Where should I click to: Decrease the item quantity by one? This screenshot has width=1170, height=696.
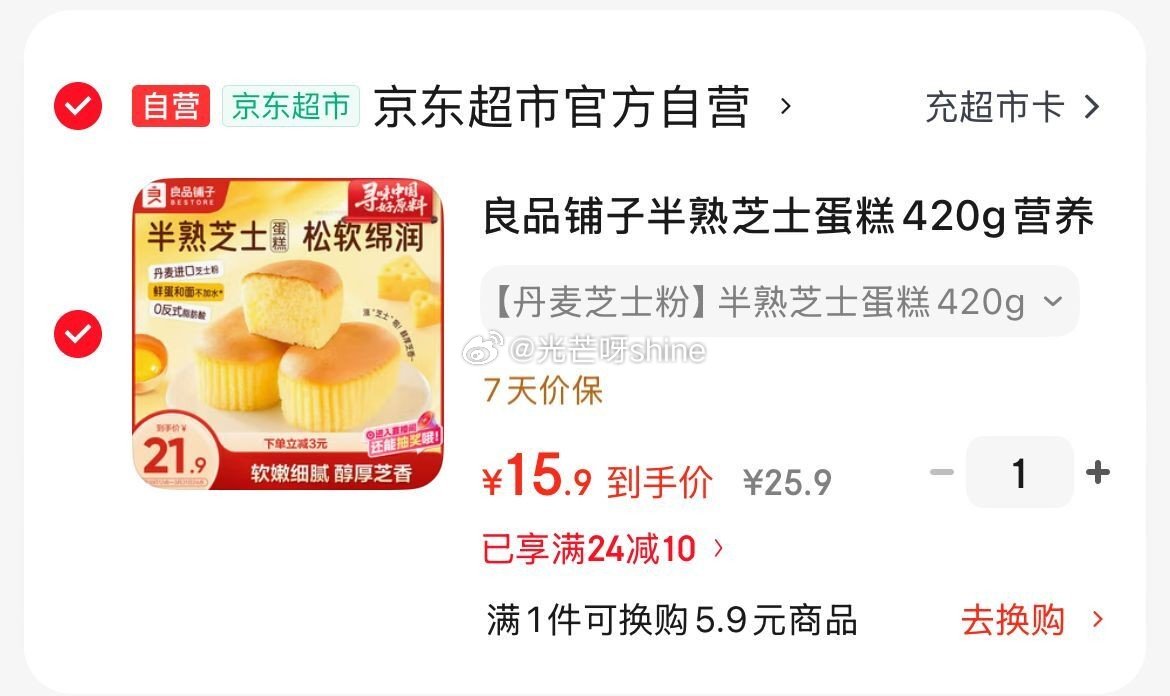click(941, 472)
